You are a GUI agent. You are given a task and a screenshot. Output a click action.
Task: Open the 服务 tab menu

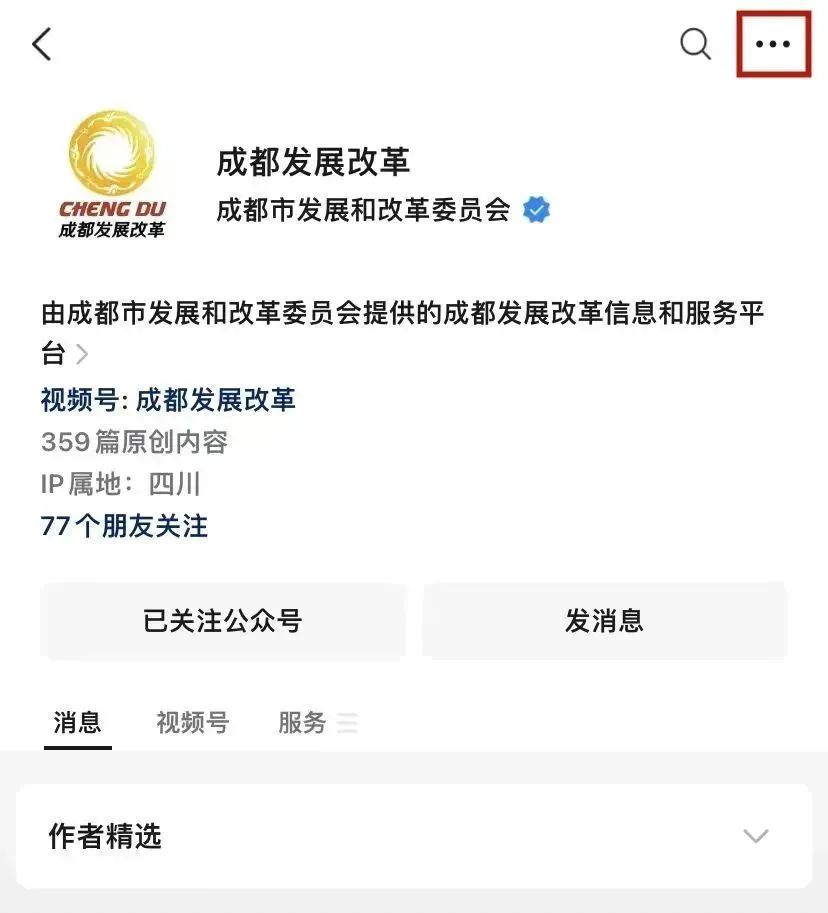pos(316,722)
